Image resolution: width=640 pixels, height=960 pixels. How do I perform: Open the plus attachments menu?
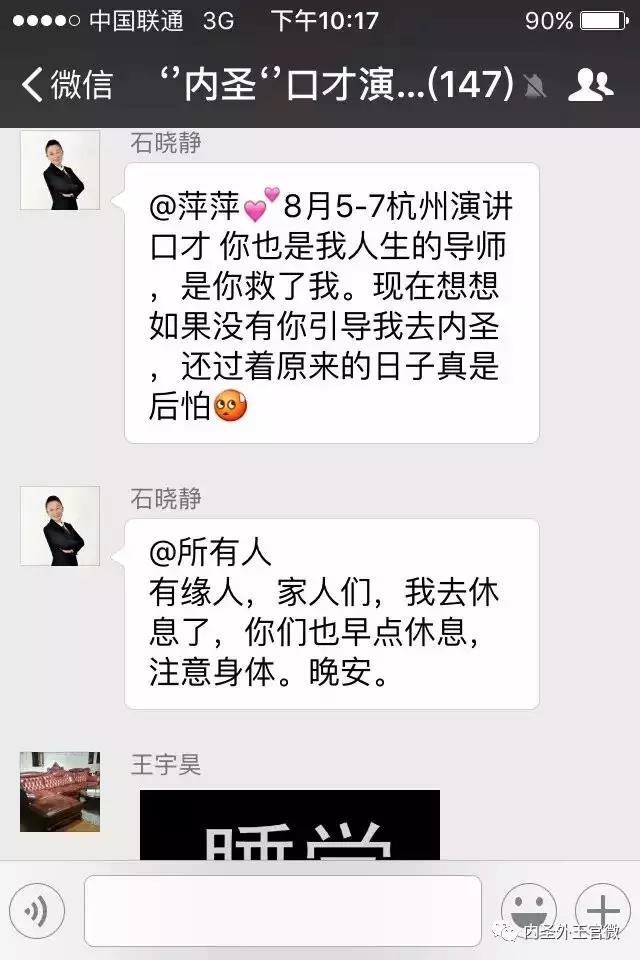(x=602, y=910)
